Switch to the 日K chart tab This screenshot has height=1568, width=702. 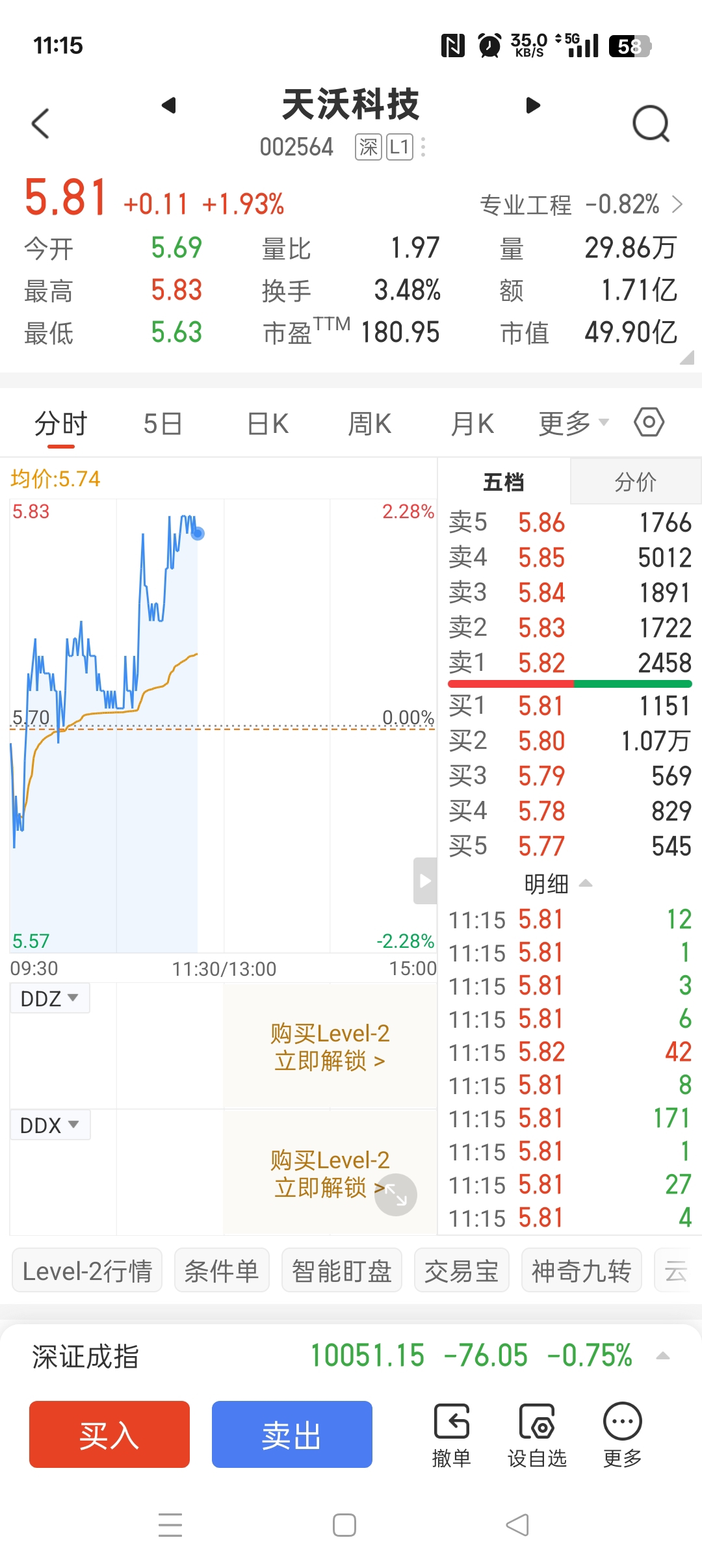tap(268, 424)
